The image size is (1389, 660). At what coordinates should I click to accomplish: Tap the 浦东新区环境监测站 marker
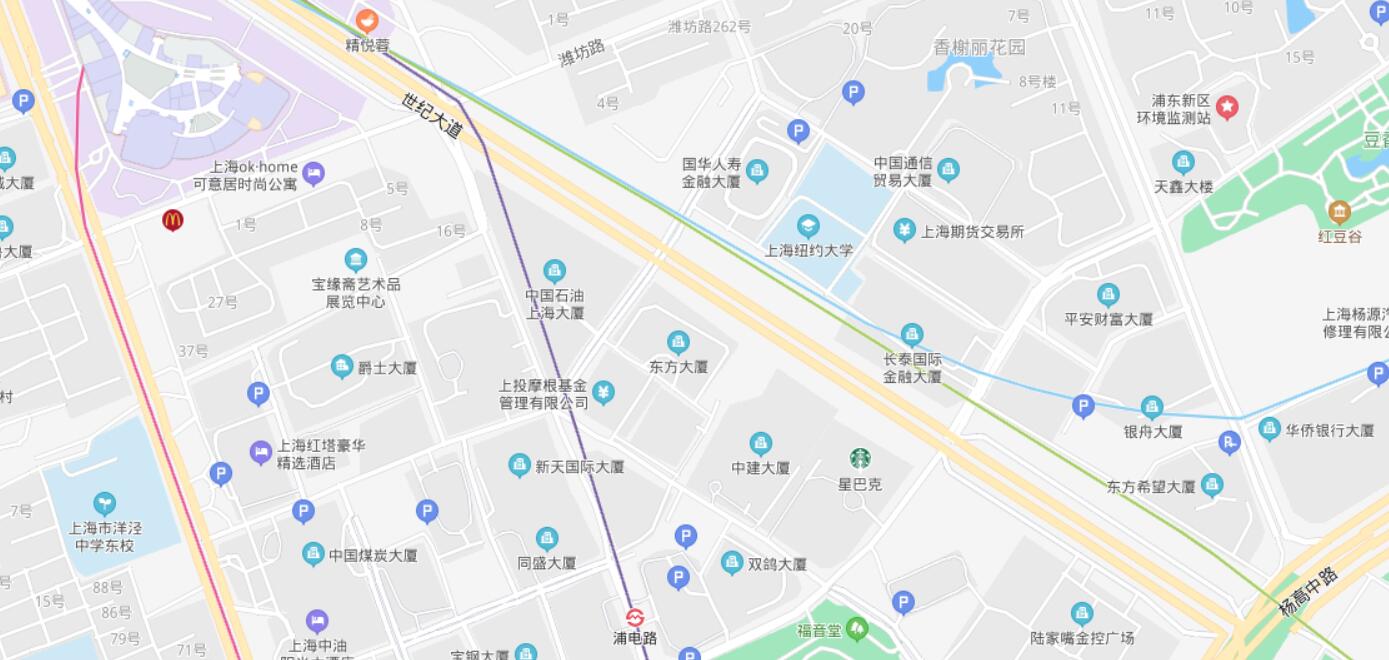pos(1227,107)
